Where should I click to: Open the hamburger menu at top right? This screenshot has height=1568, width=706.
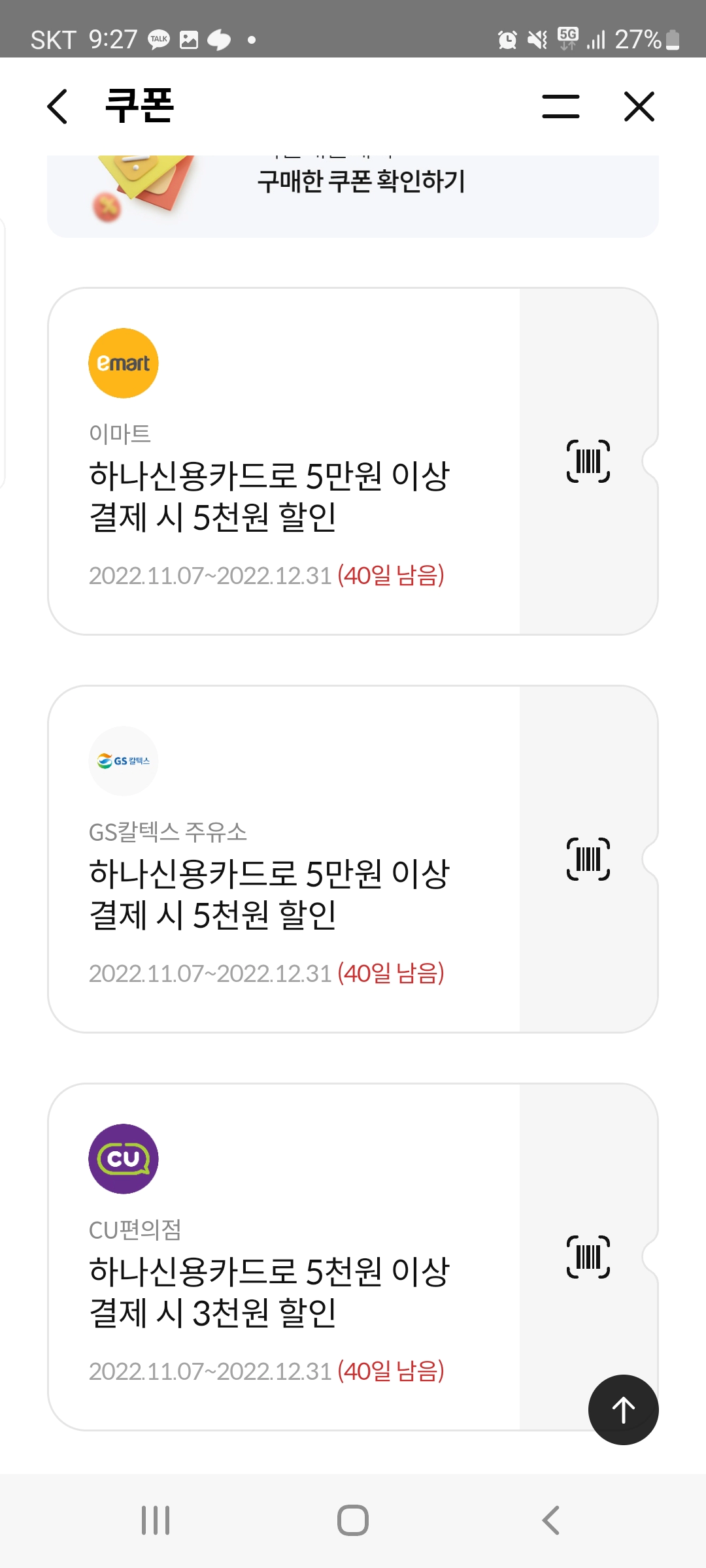tap(561, 106)
